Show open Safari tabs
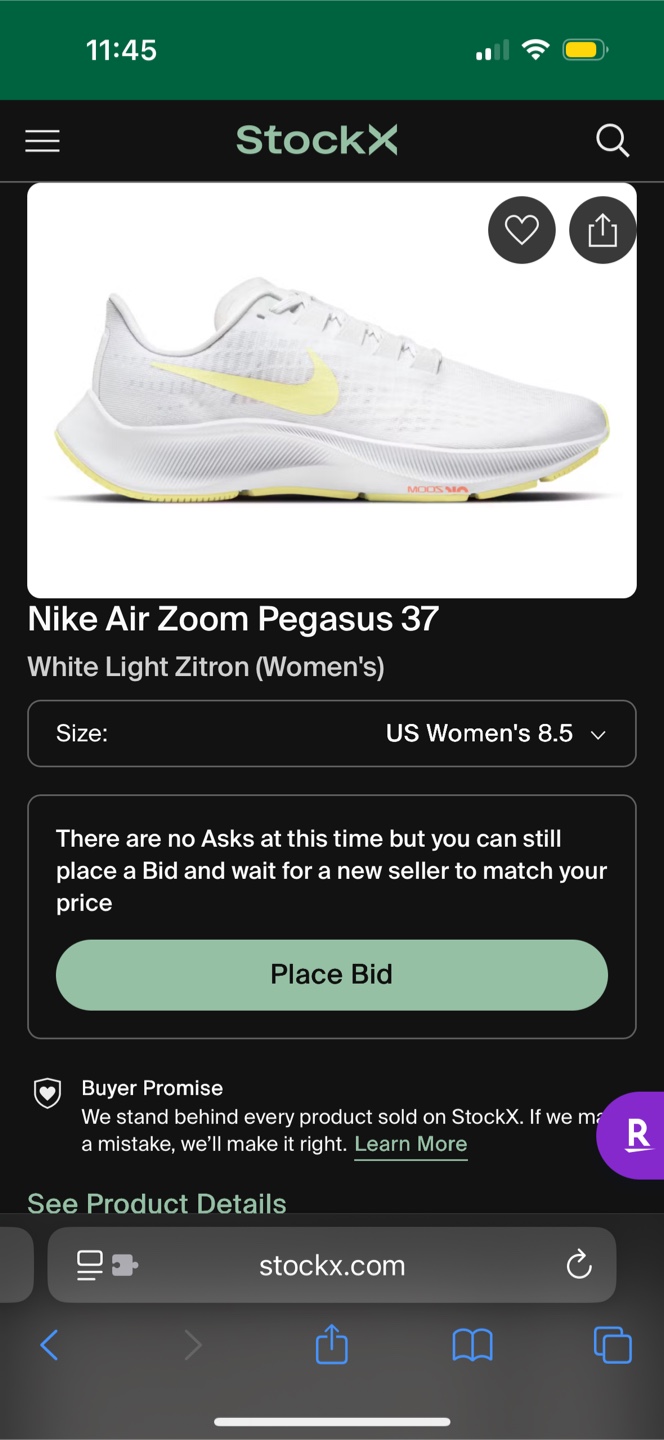The image size is (664, 1440). point(612,1345)
